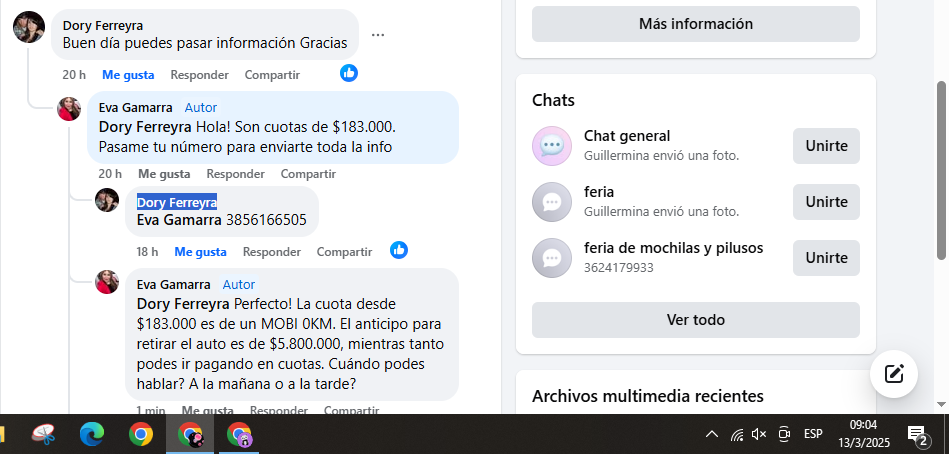Open Microsoft Edge from the taskbar
This screenshot has width=949, height=454.
[92, 434]
